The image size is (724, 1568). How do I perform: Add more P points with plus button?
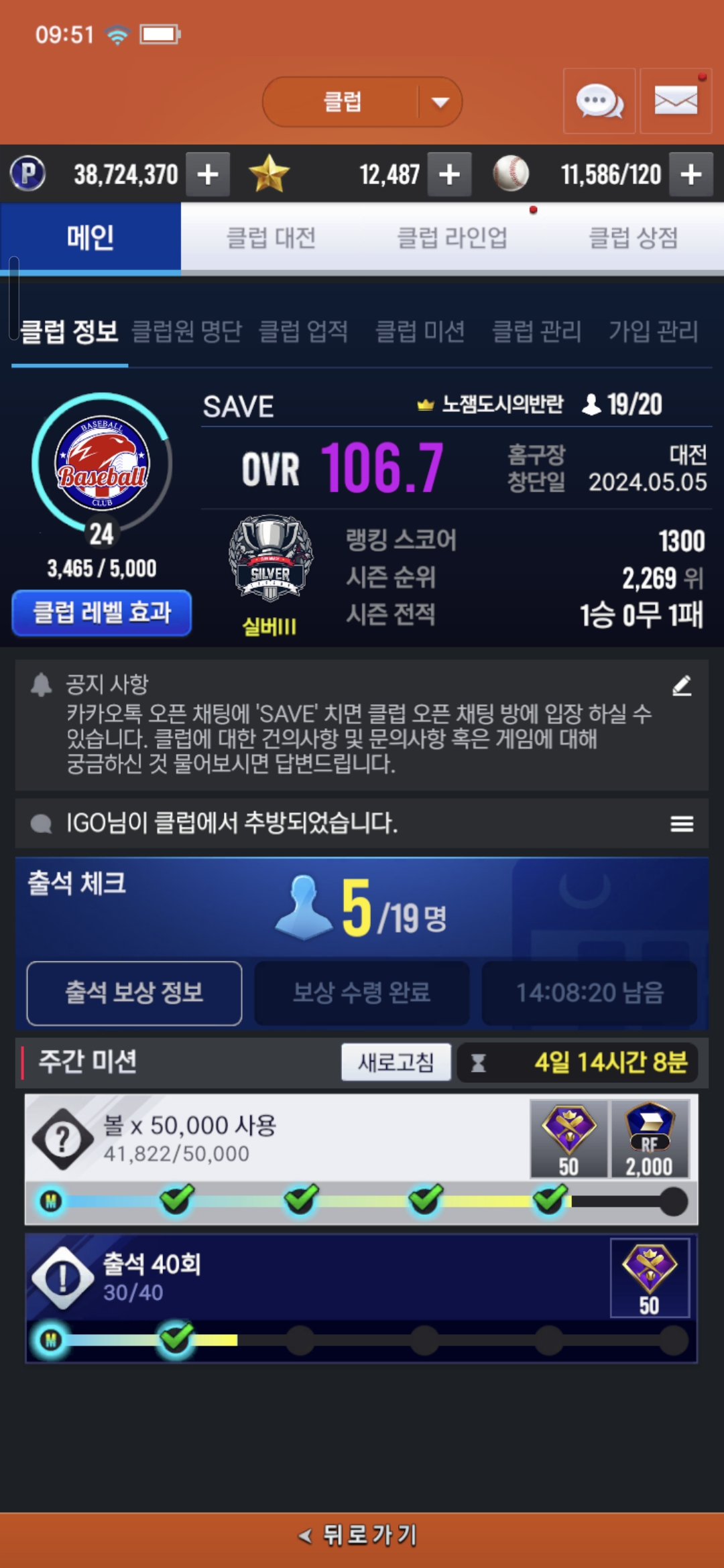(208, 174)
